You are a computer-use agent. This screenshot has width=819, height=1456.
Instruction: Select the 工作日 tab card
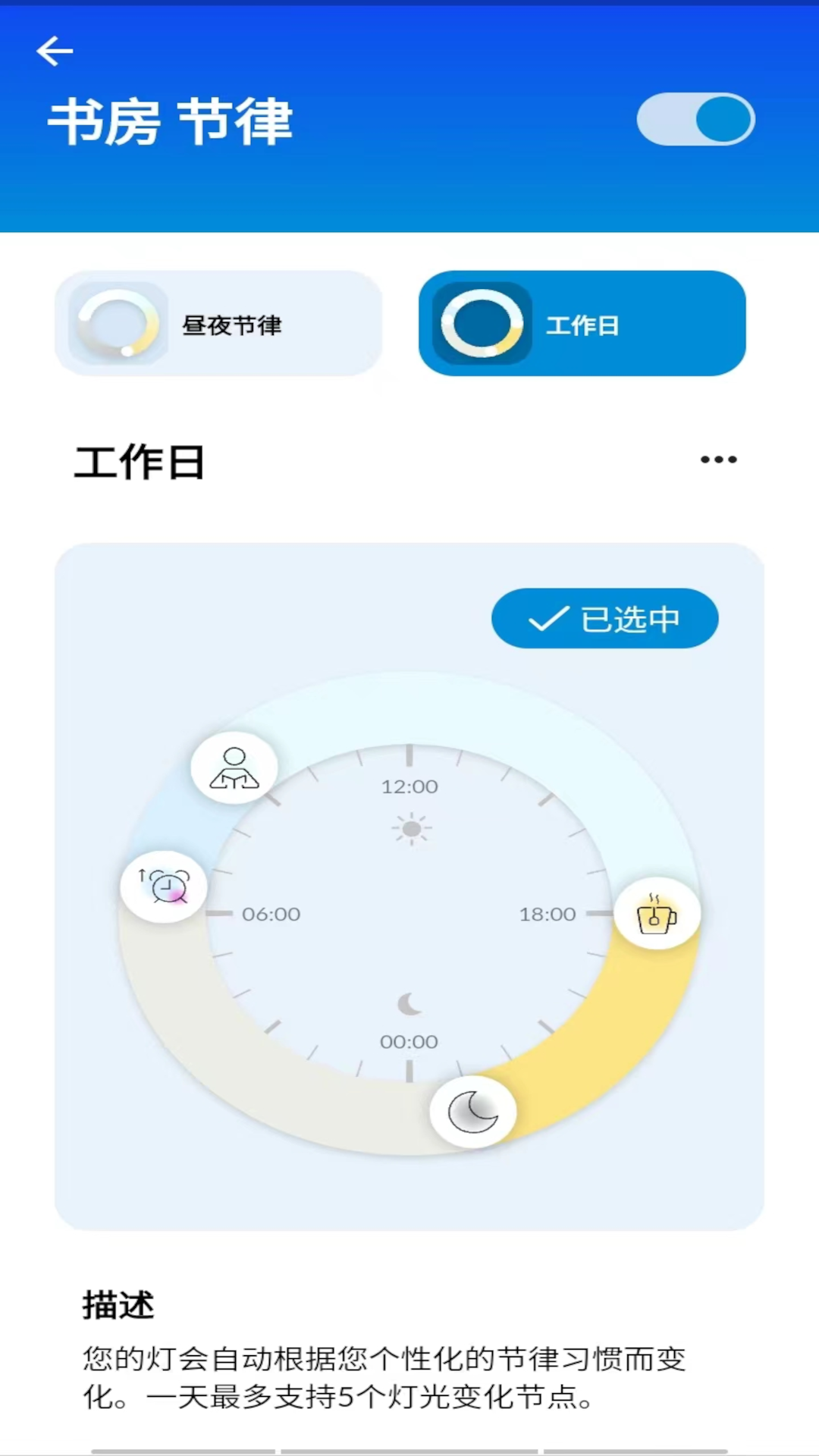point(582,323)
